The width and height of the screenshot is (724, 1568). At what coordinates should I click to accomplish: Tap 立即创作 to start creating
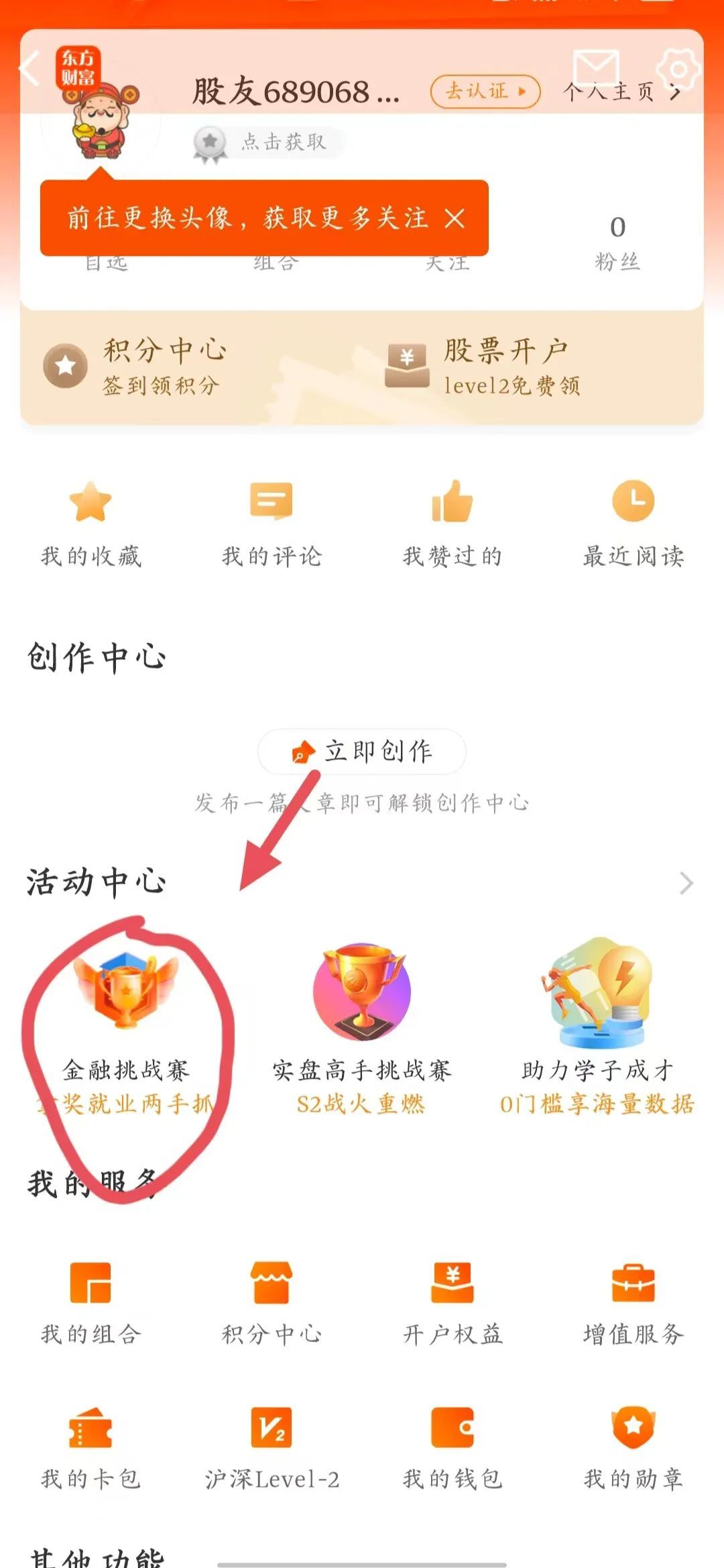click(362, 751)
